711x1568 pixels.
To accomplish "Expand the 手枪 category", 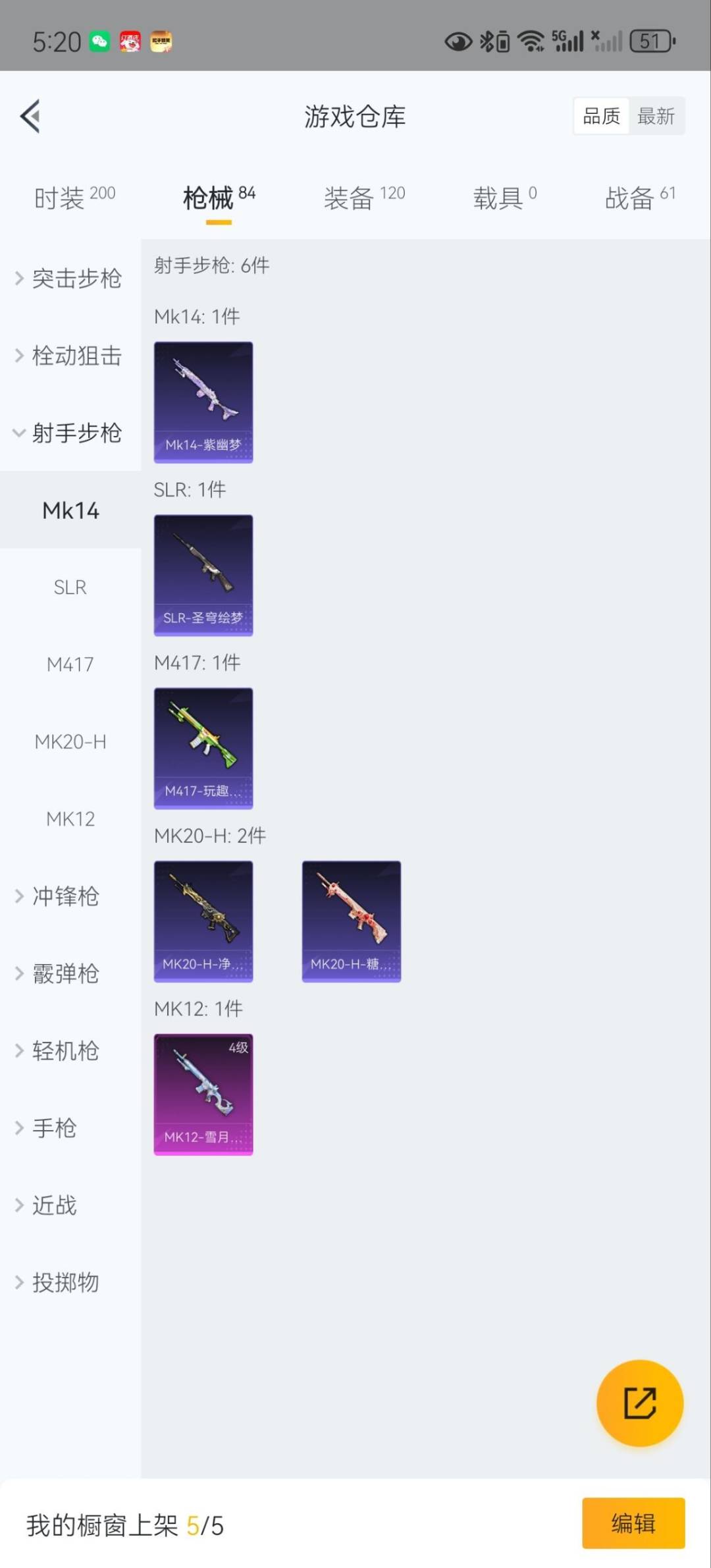I will coord(47,1128).
